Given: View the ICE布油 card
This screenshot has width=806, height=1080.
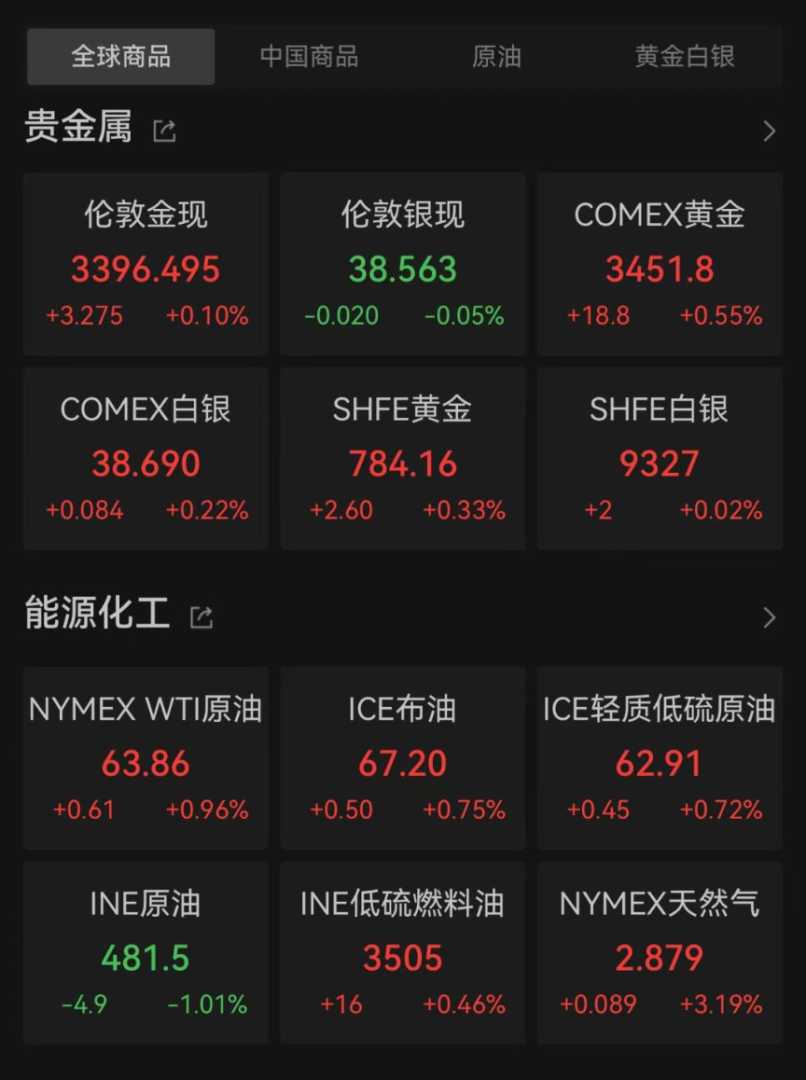Looking at the screenshot, I should pyautogui.click(x=403, y=758).
